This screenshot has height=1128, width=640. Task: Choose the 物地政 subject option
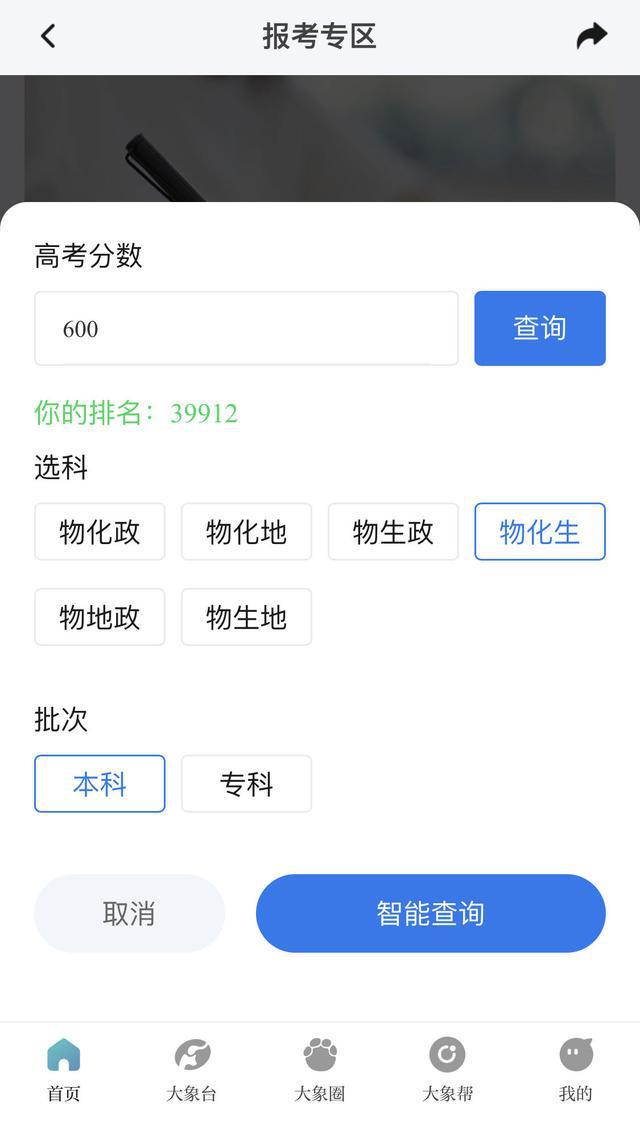100,617
